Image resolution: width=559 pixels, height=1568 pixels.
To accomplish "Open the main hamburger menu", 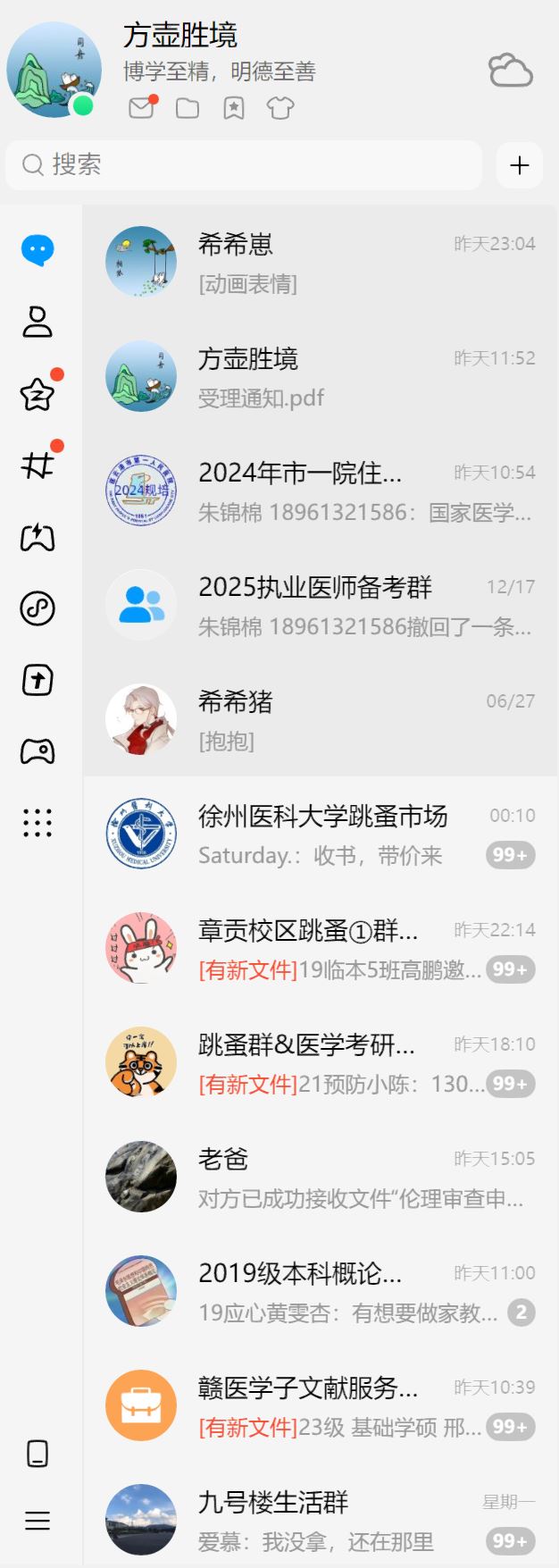I will pyautogui.click(x=38, y=1520).
